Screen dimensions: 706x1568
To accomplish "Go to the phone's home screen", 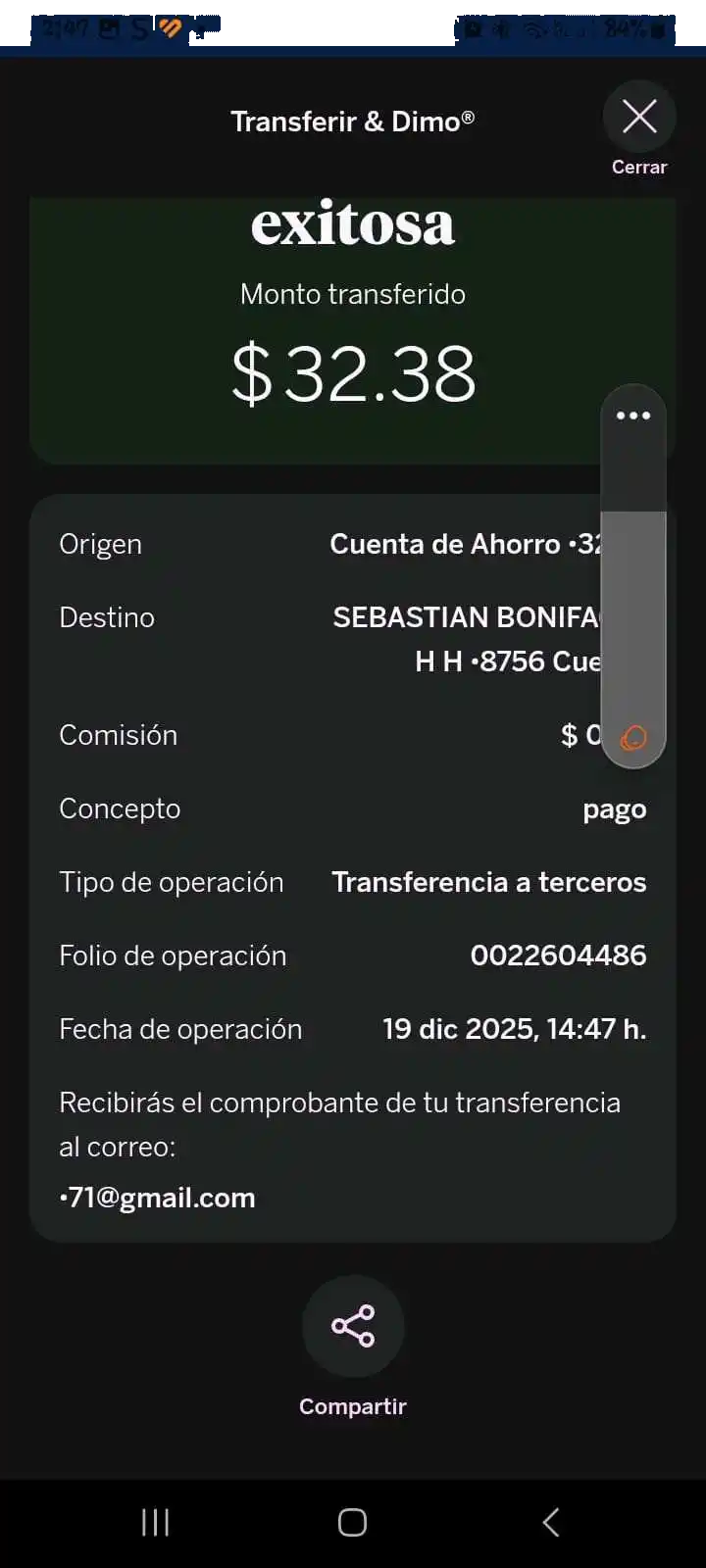I will coord(352,1522).
